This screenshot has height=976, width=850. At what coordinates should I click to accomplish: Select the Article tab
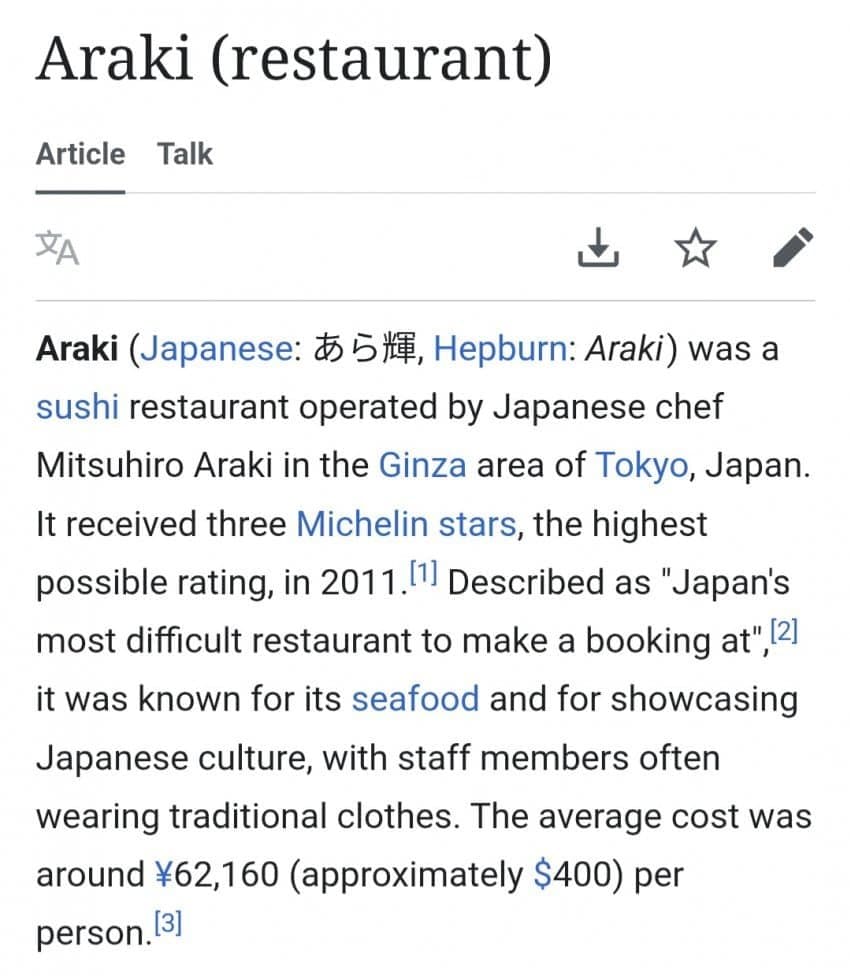coord(80,154)
